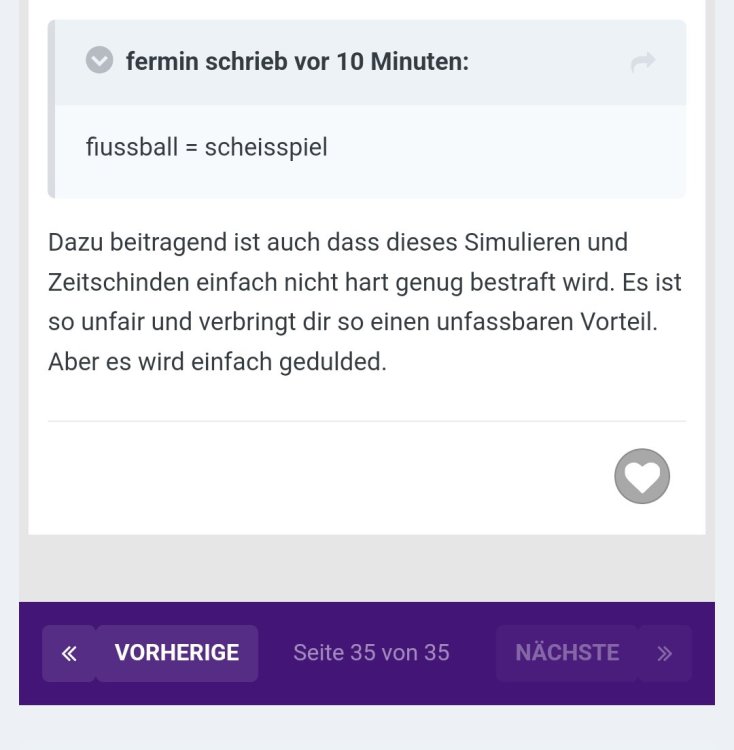Screen dimensions: 734x750
Task: Jump to fermin's quoted post arrow
Action: [642, 63]
